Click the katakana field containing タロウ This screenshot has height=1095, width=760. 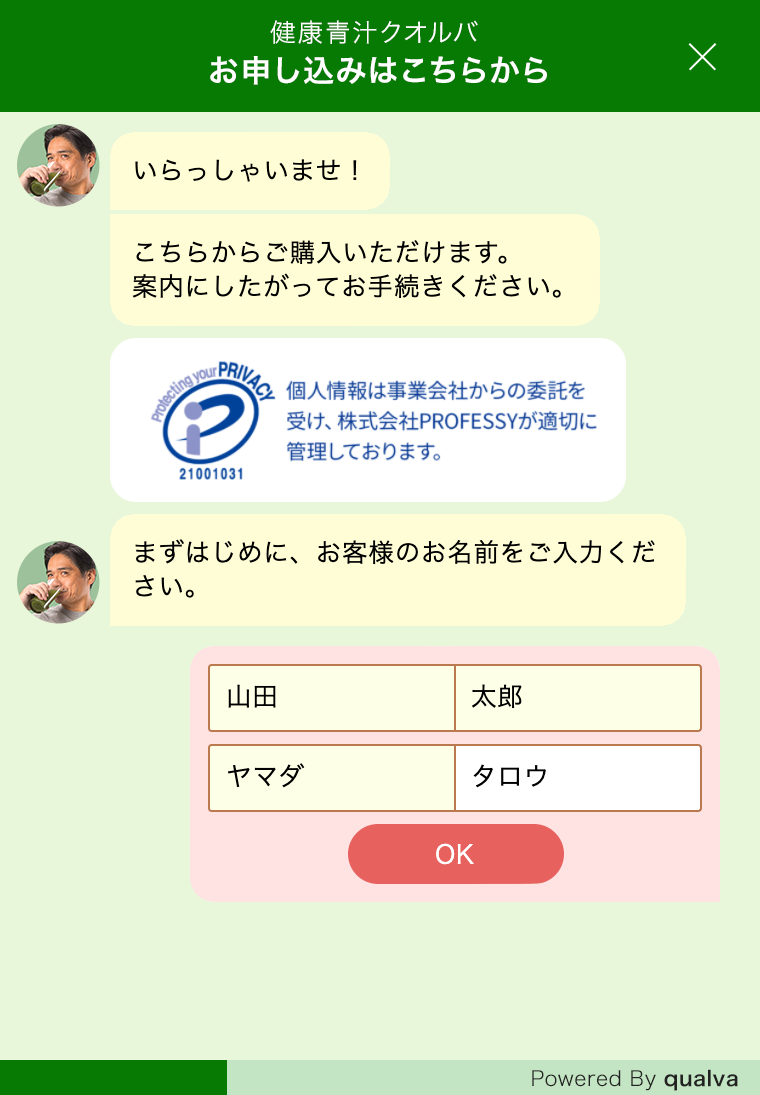tap(577, 778)
